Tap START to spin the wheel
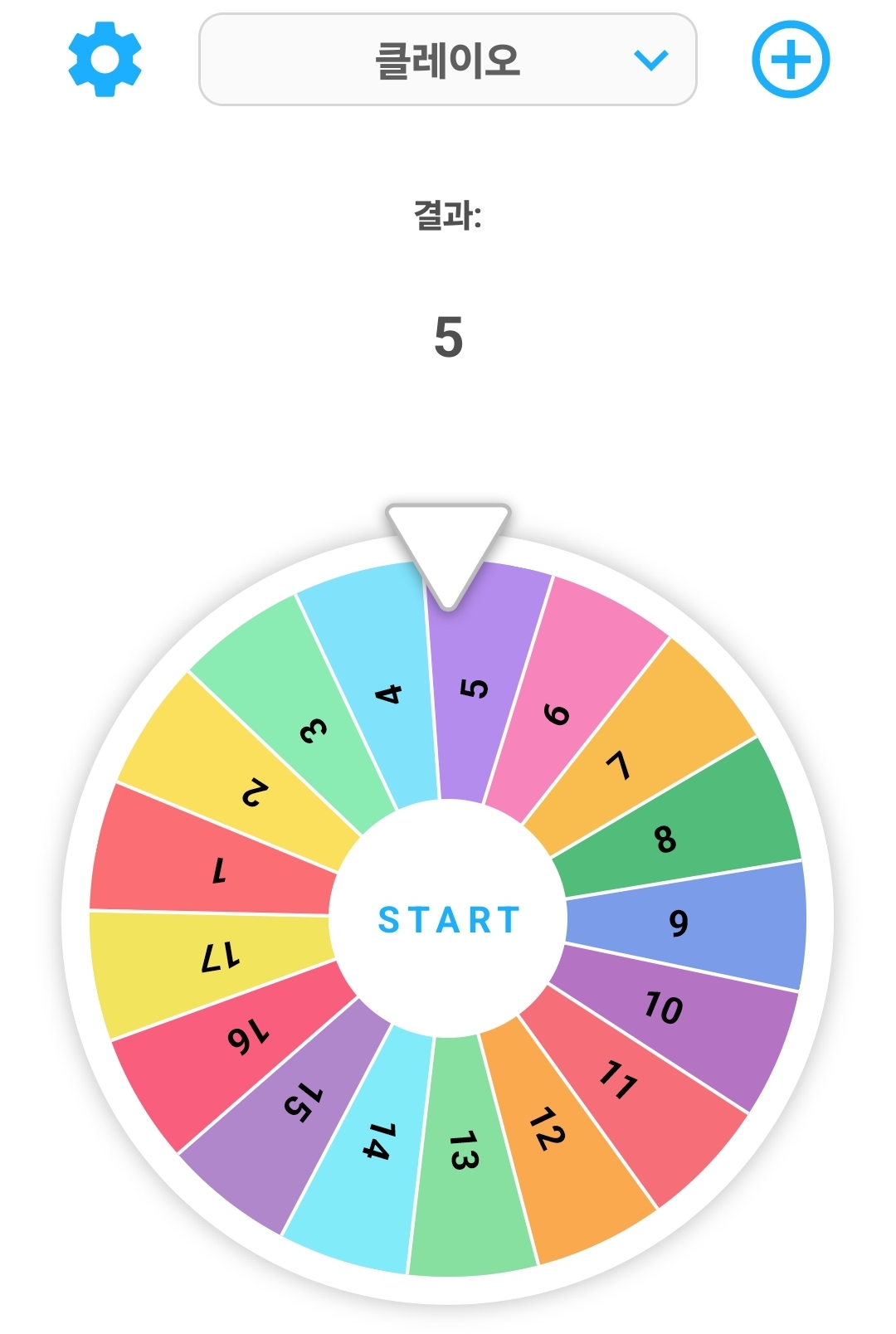This screenshot has height=1334, width=896. click(448, 919)
